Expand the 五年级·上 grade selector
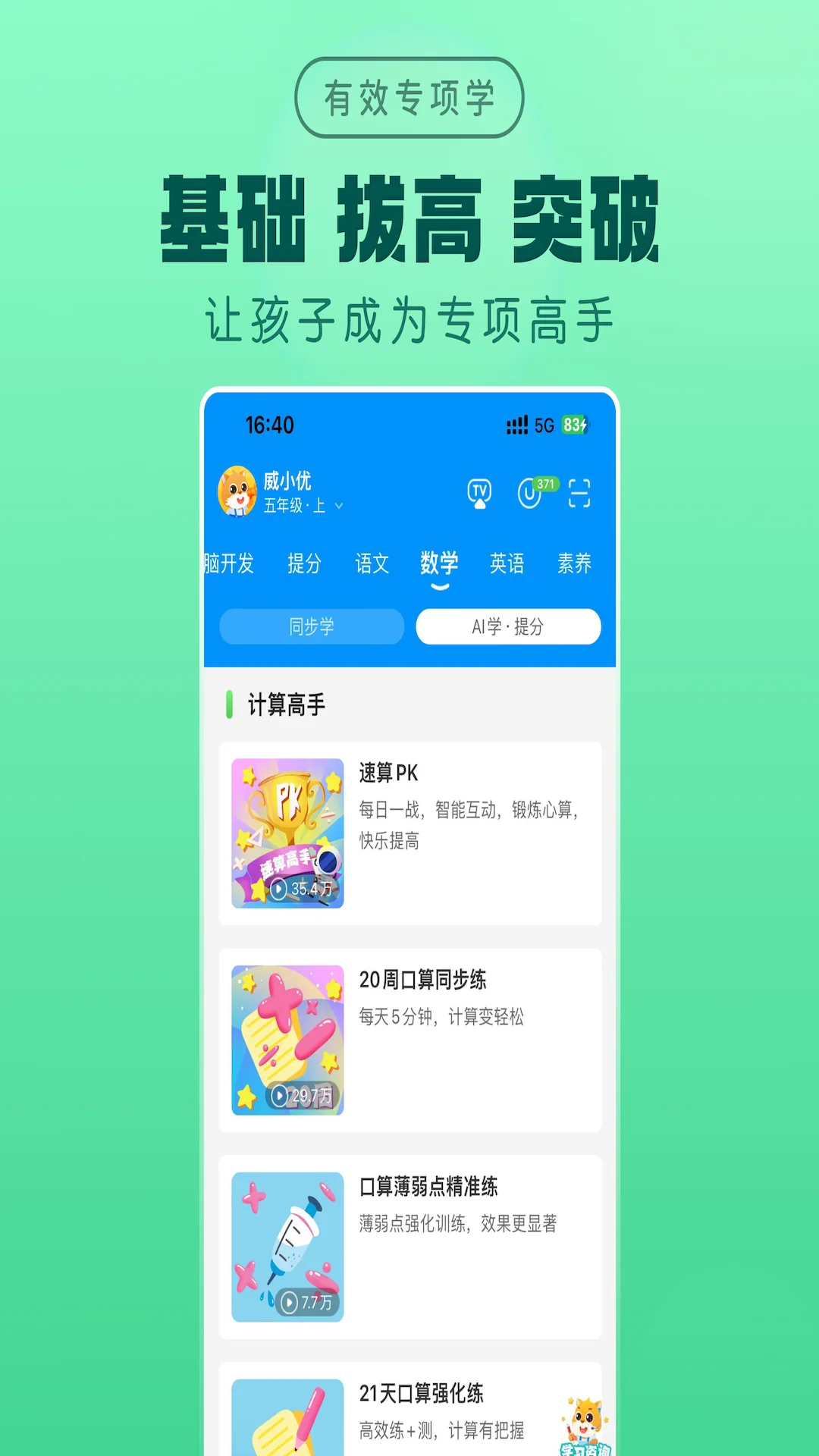 pos(302,507)
